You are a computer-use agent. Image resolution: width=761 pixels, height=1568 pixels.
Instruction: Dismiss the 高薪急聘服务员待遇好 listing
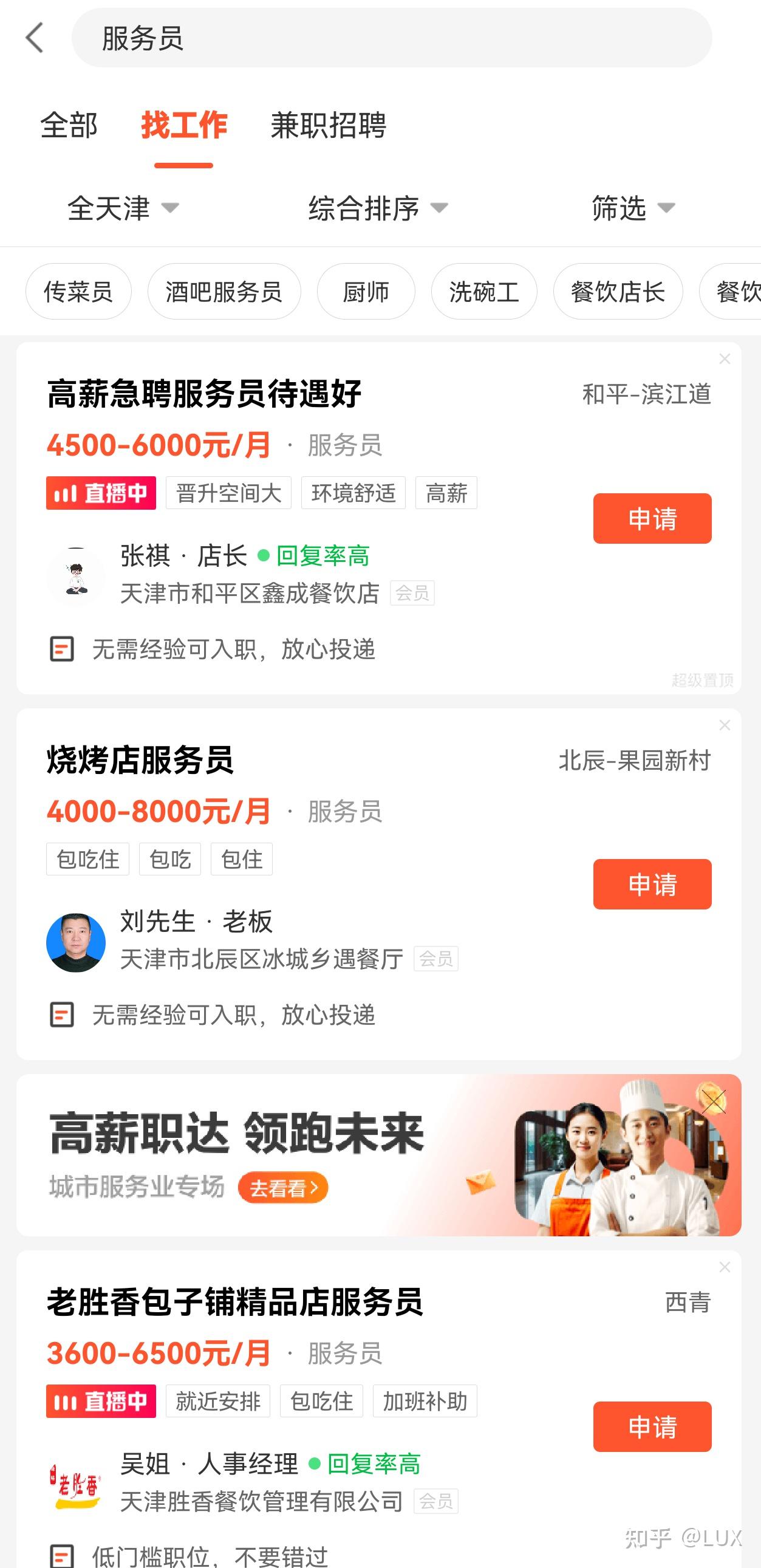click(x=725, y=359)
